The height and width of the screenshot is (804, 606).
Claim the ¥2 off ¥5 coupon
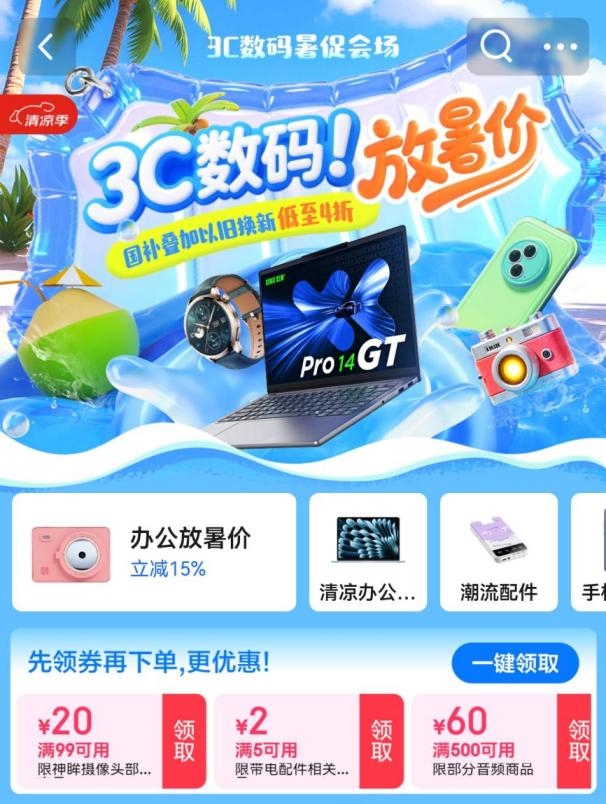point(381,741)
